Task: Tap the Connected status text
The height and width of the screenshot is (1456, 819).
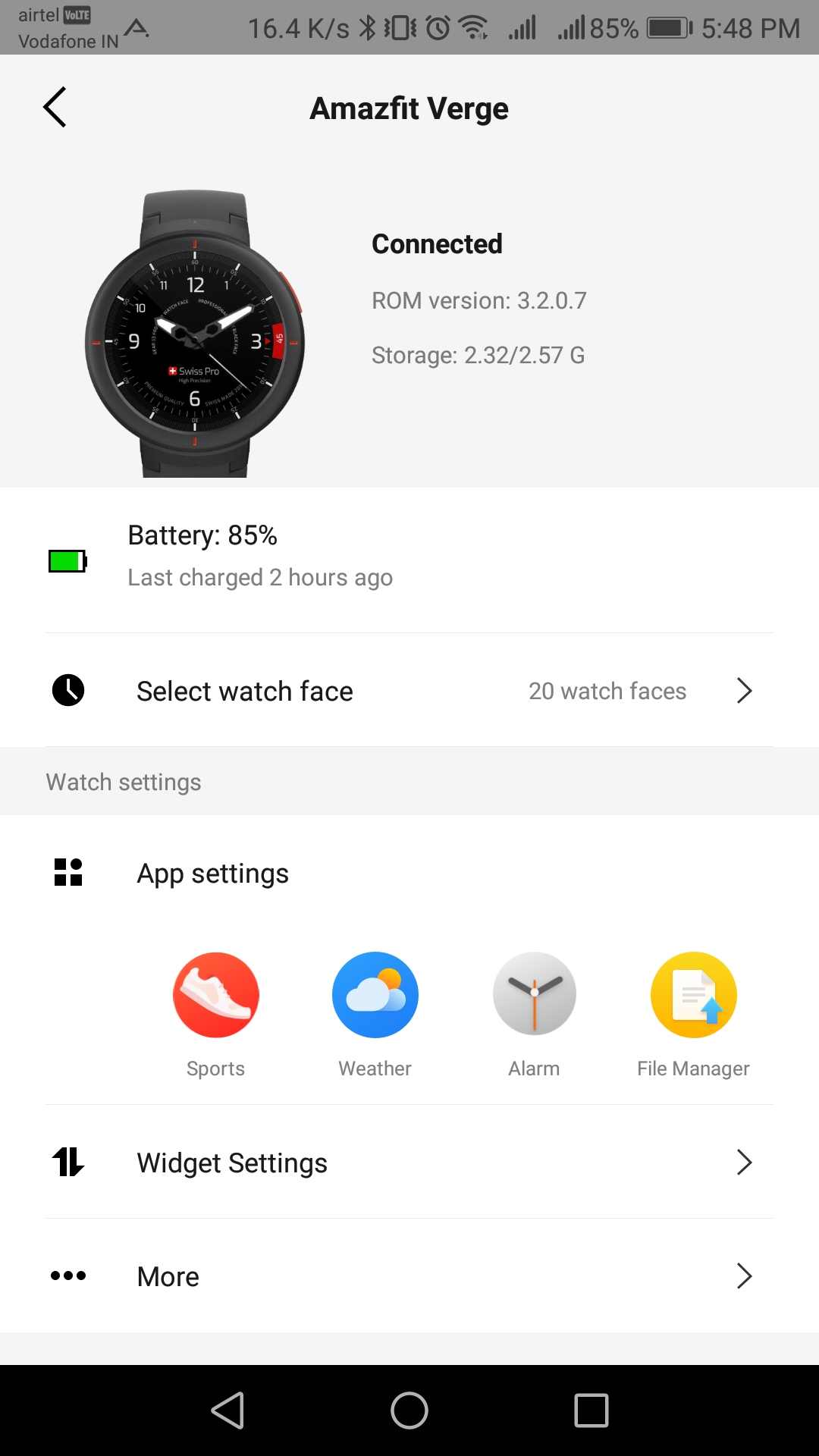Action: (437, 243)
